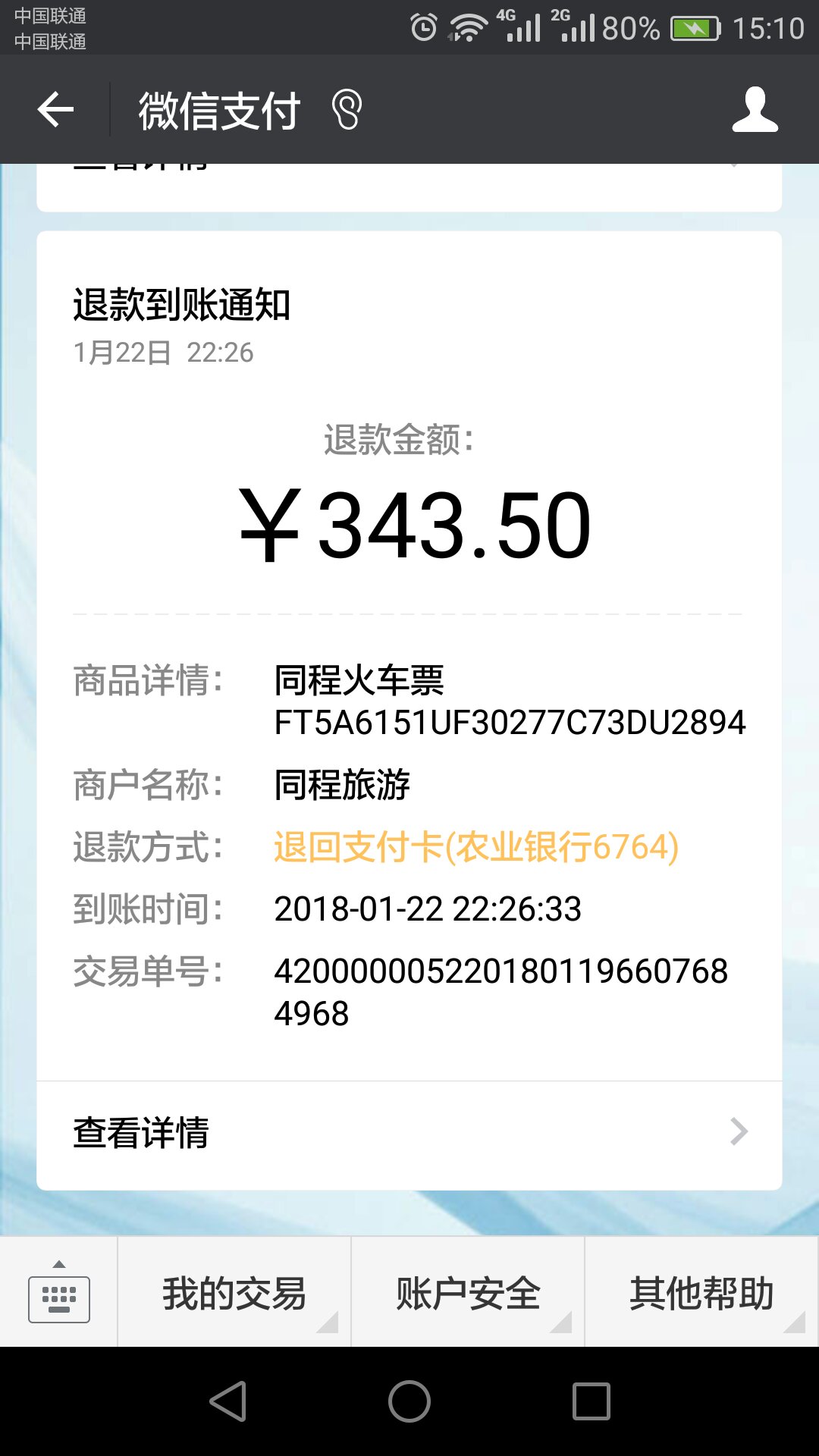Go back from 微信支付 chat
819x1456 pixels.
[56, 110]
